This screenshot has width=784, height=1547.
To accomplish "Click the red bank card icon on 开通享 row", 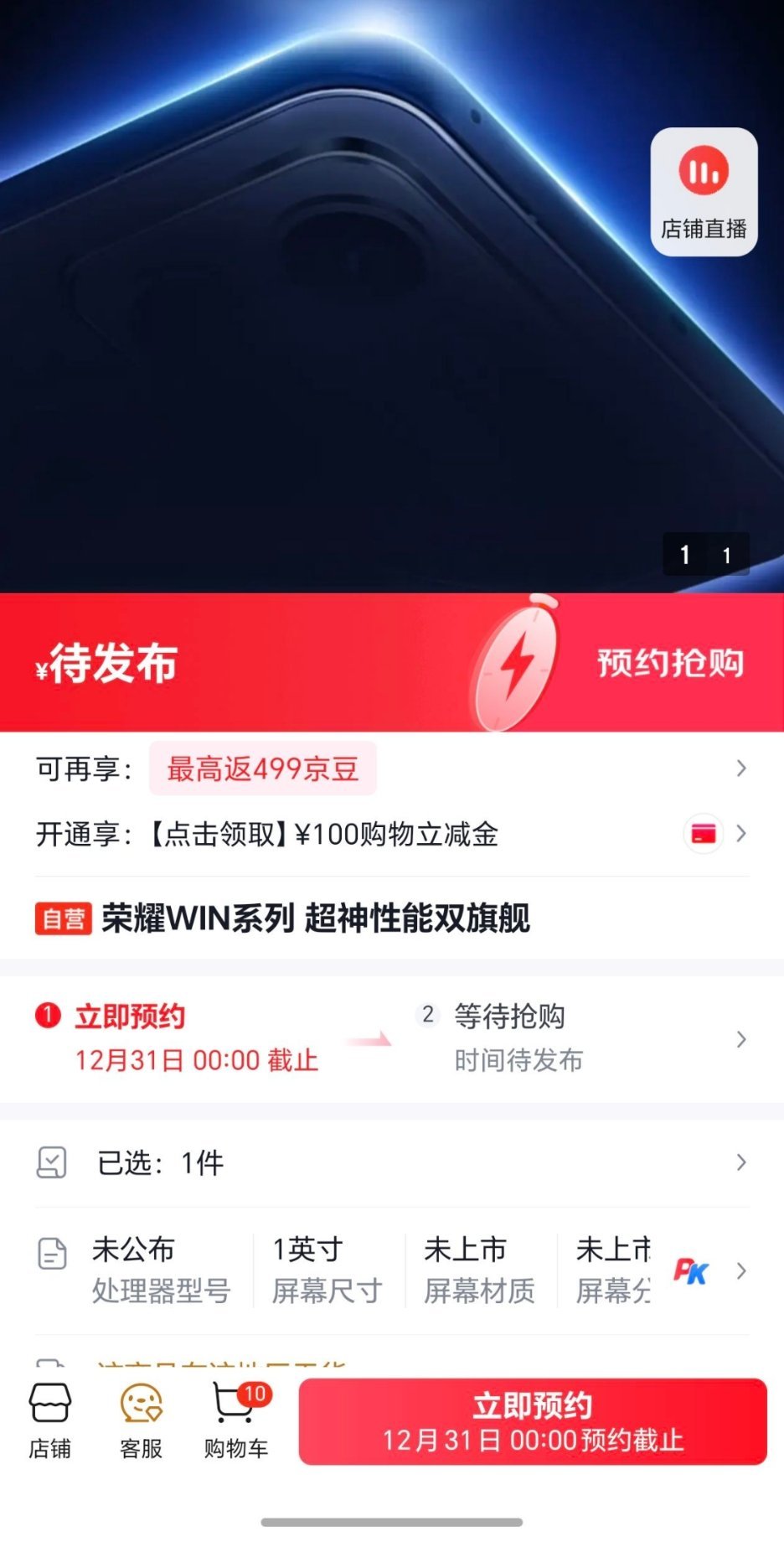I will coord(704,834).
